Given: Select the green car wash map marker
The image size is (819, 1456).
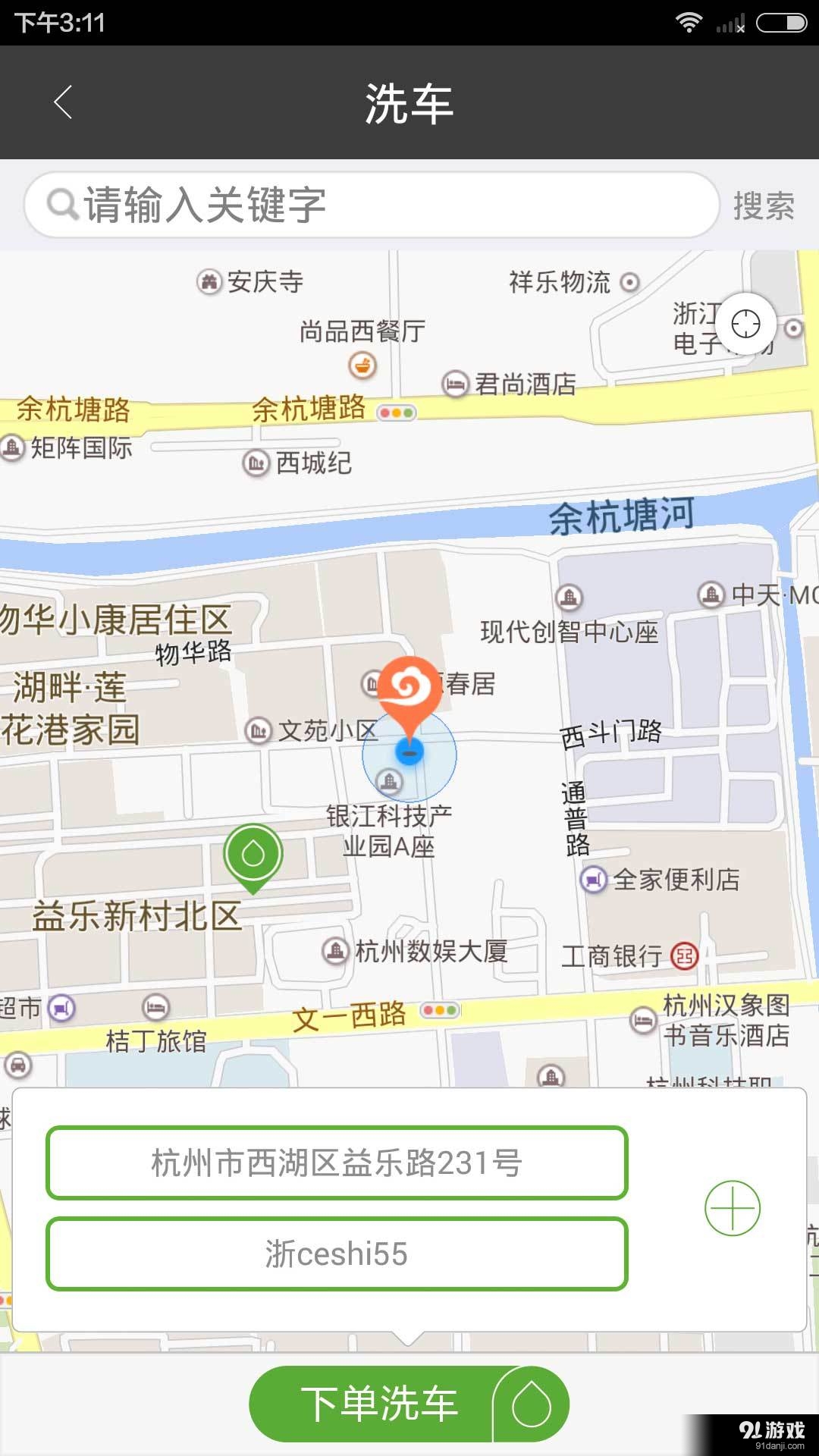Looking at the screenshot, I should (253, 855).
